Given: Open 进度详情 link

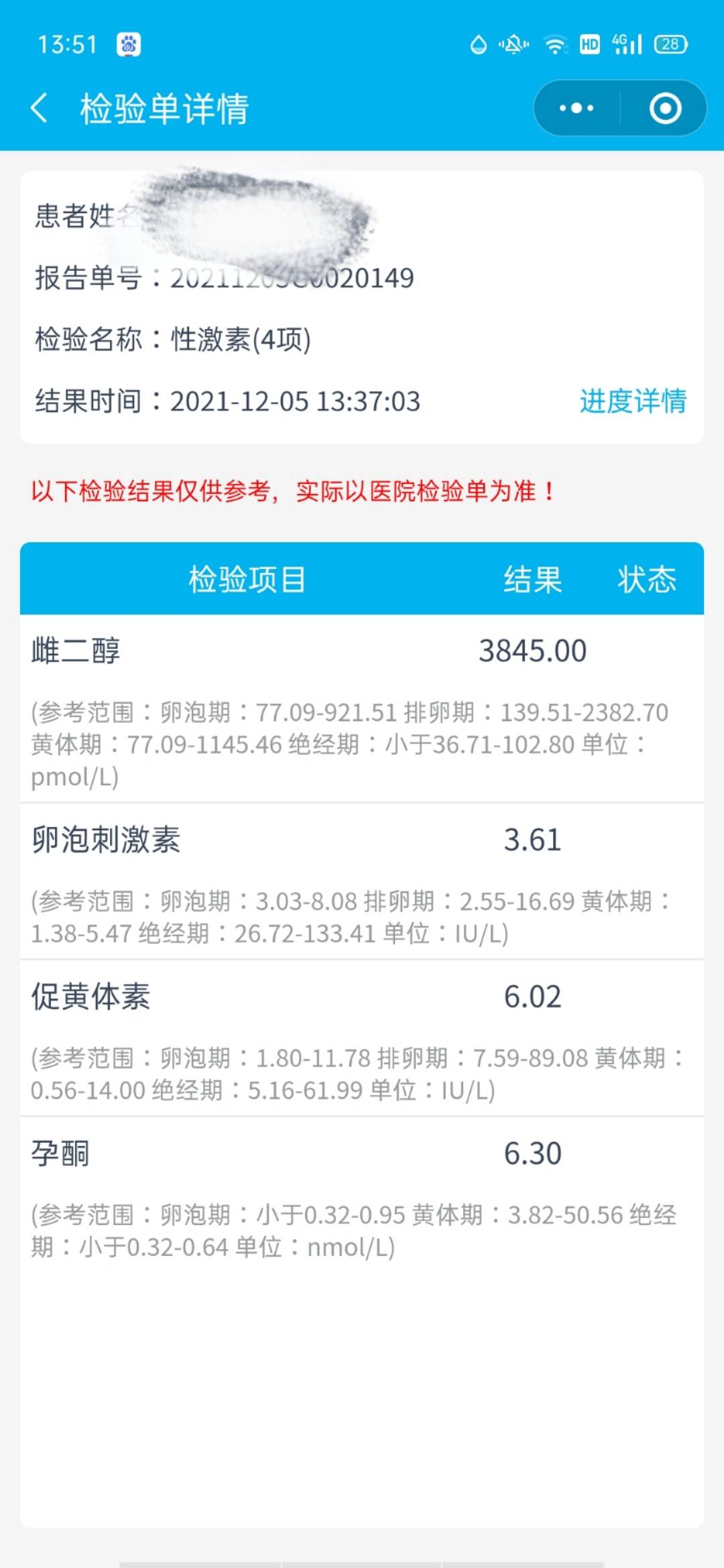Looking at the screenshot, I should pyautogui.click(x=633, y=401).
